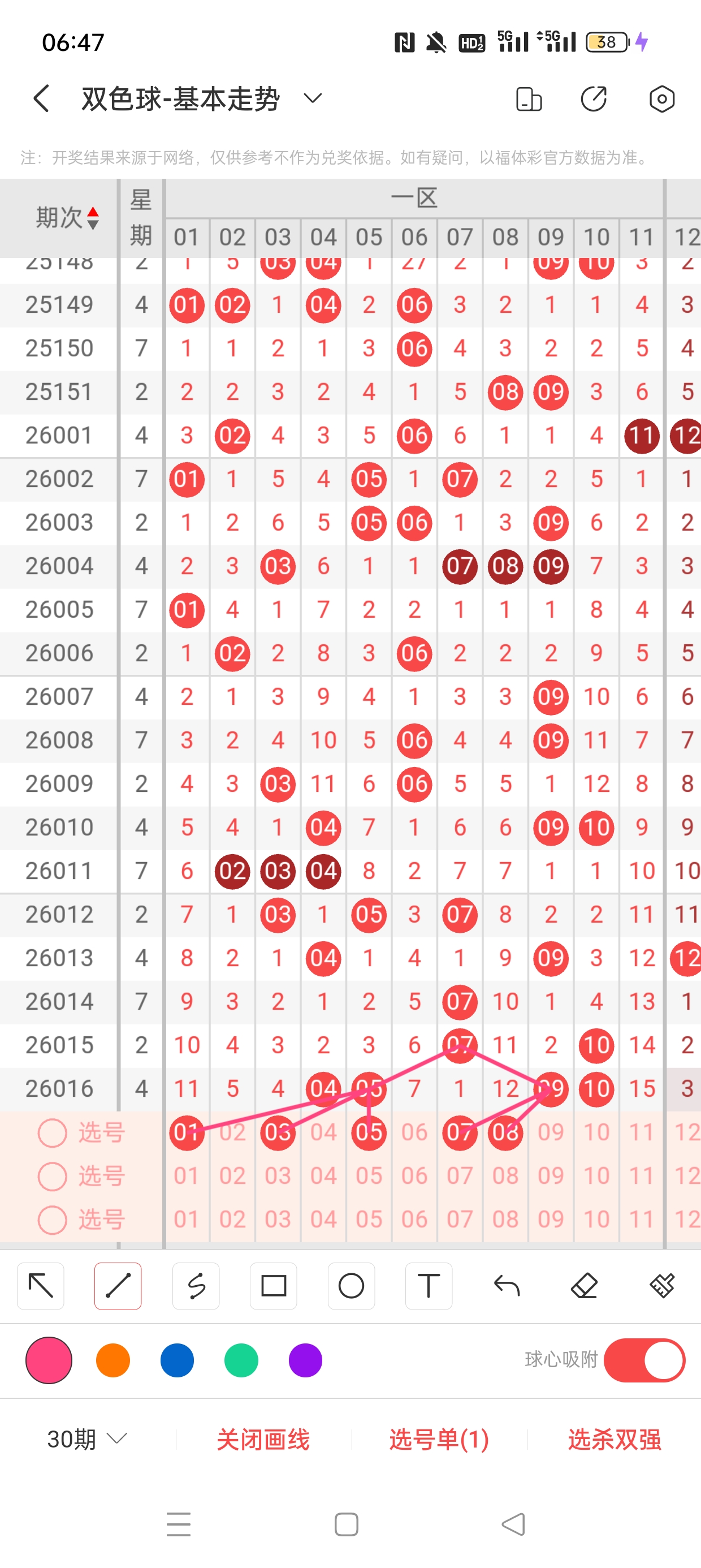This screenshot has height=1568, width=701.
Task: Pick the rectangle shape tool
Action: click(273, 1286)
